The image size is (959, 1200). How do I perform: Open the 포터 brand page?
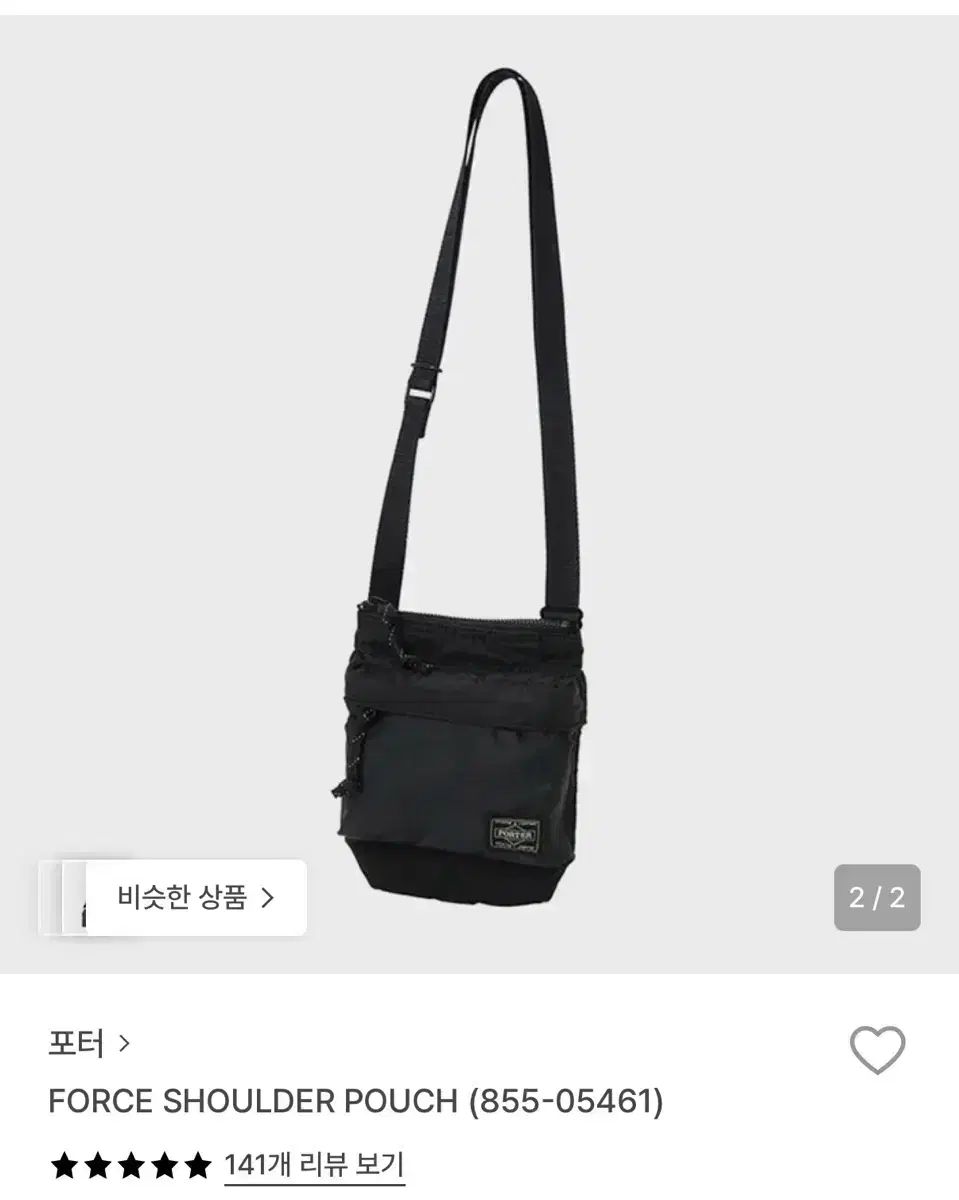pyautogui.click(x=73, y=1041)
